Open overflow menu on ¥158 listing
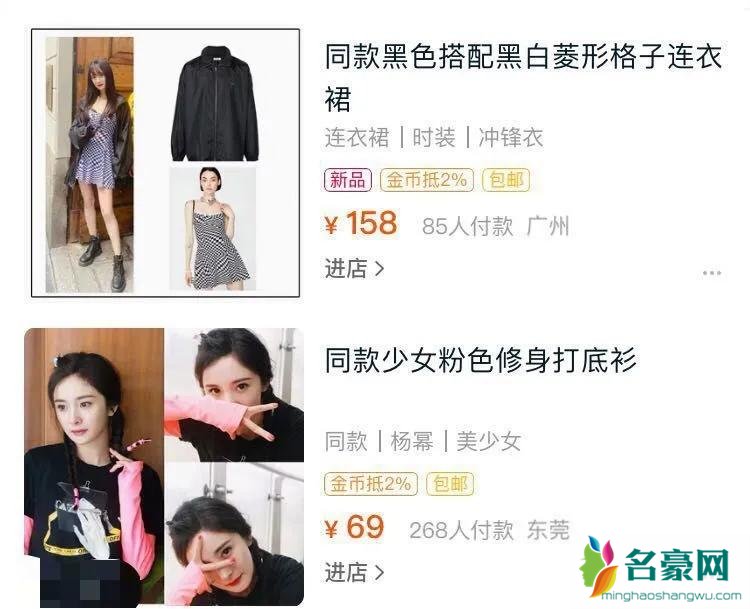This screenshot has height=609, width=750. point(711,273)
